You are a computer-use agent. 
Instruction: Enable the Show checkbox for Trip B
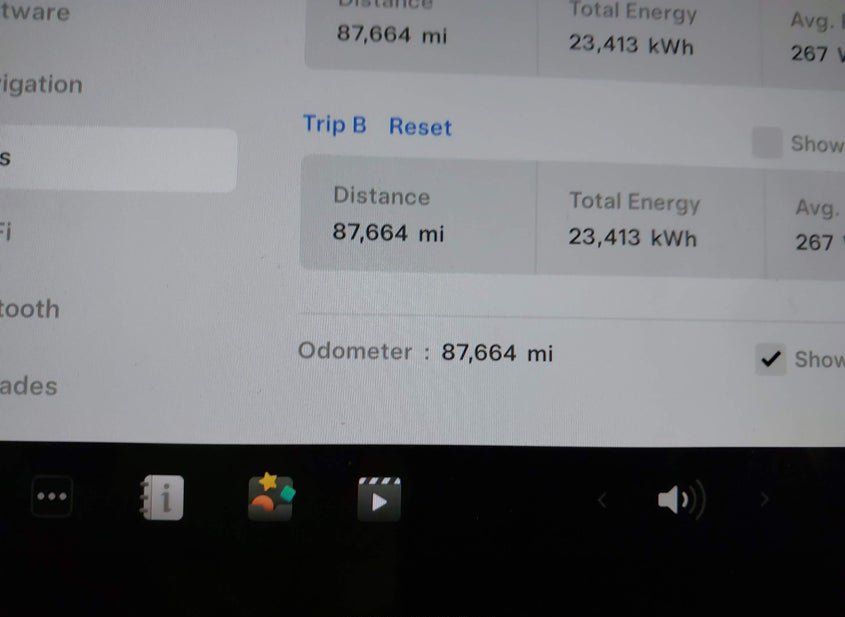(x=767, y=143)
